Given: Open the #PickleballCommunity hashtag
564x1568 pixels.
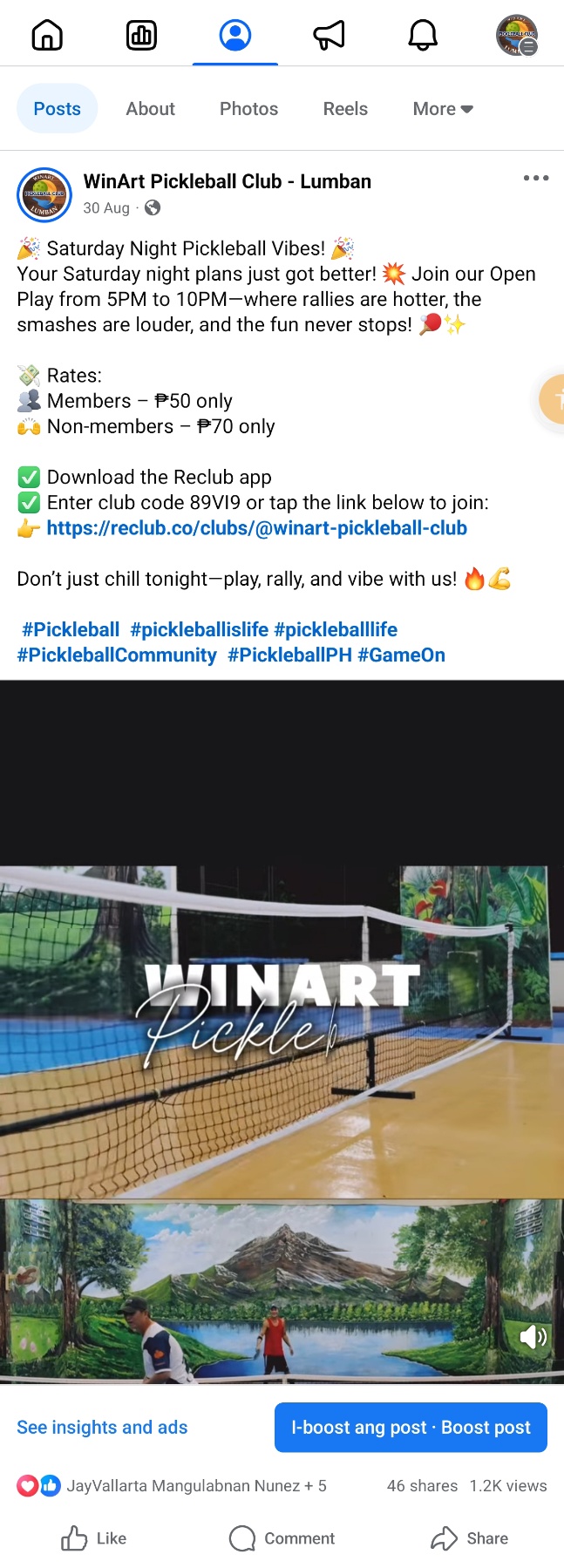Looking at the screenshot, I should pos(117,655).
